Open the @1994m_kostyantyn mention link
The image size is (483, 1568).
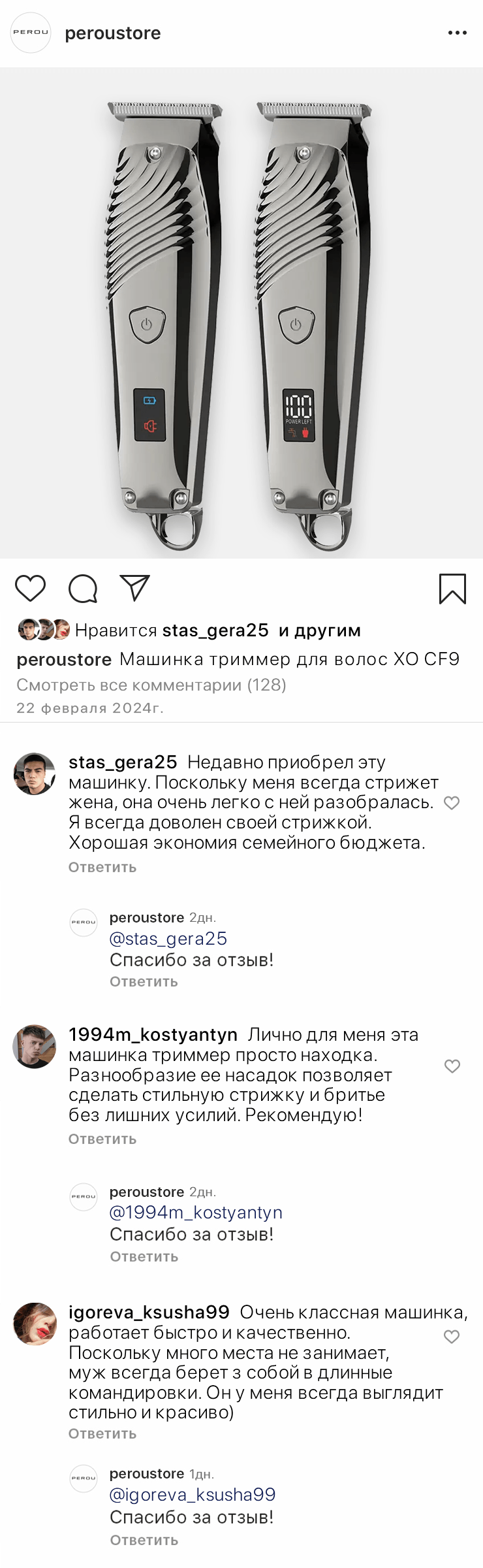tap(196, 1213)
